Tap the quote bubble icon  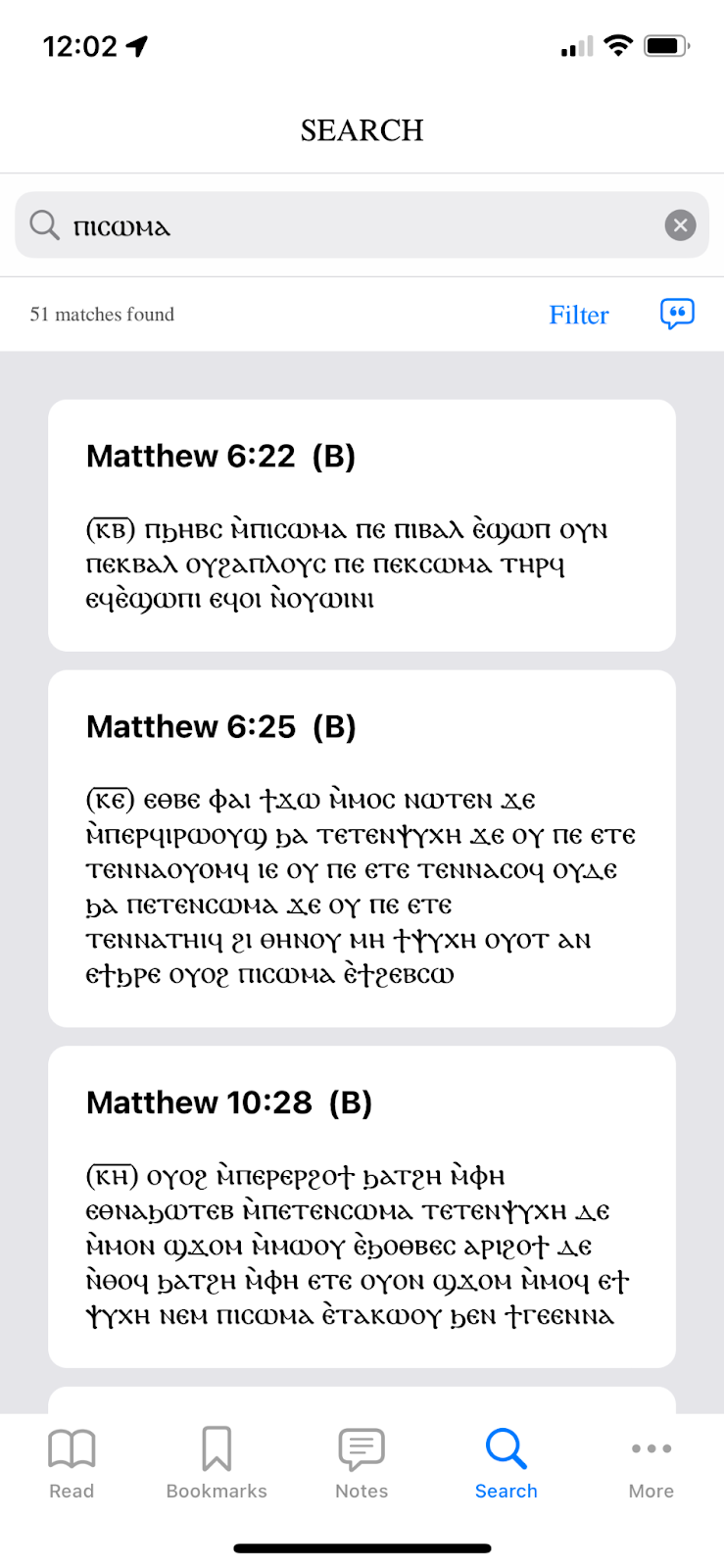[x=677, y=314]
